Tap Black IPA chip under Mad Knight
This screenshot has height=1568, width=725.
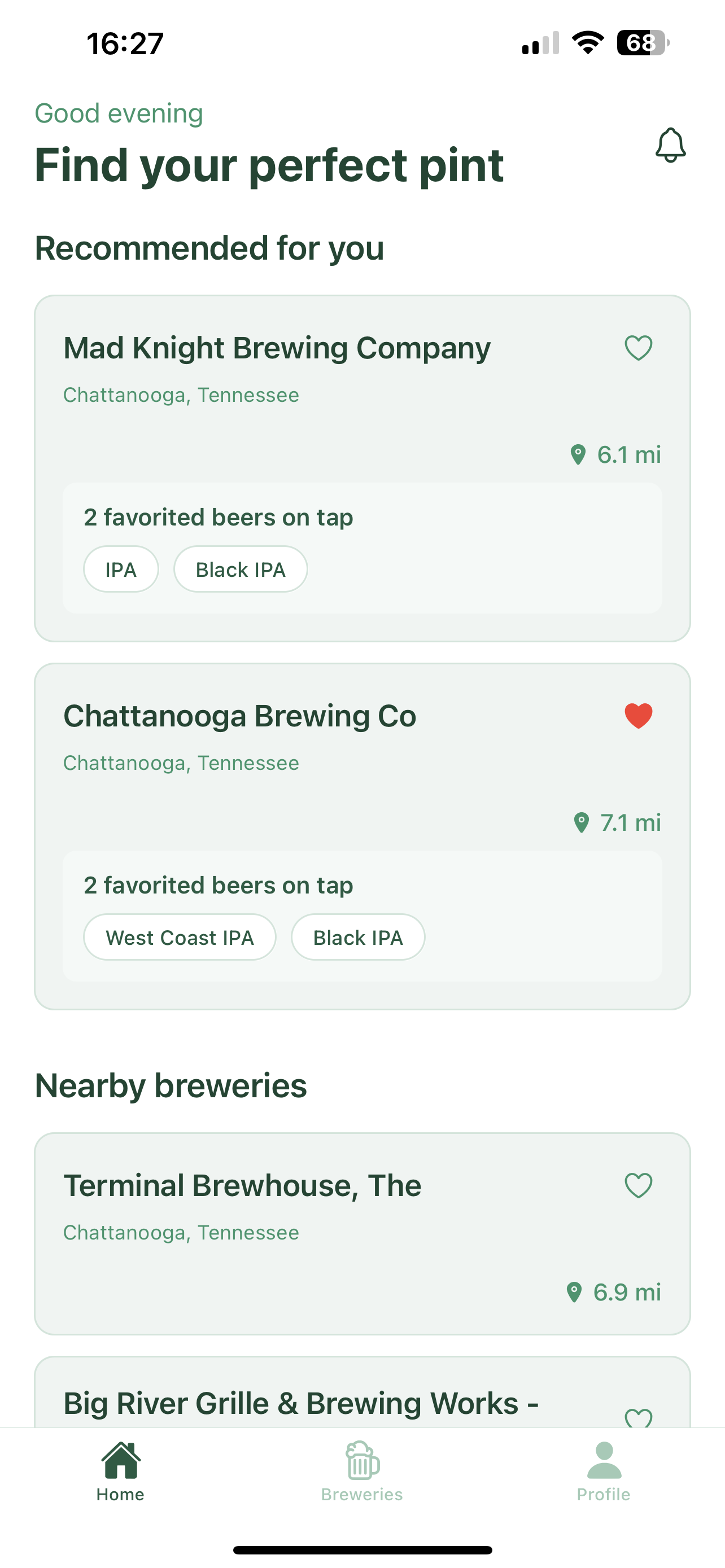[241, 569]
